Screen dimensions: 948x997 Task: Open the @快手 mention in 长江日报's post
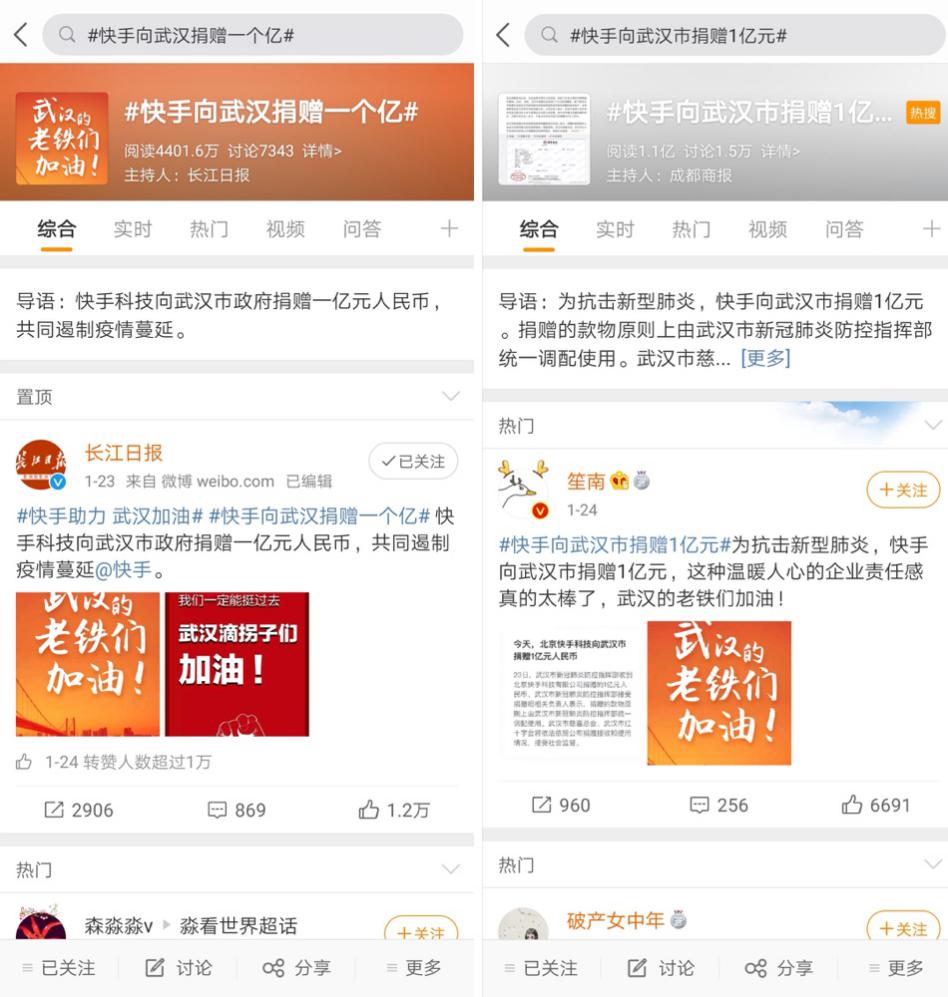(124, 570)
